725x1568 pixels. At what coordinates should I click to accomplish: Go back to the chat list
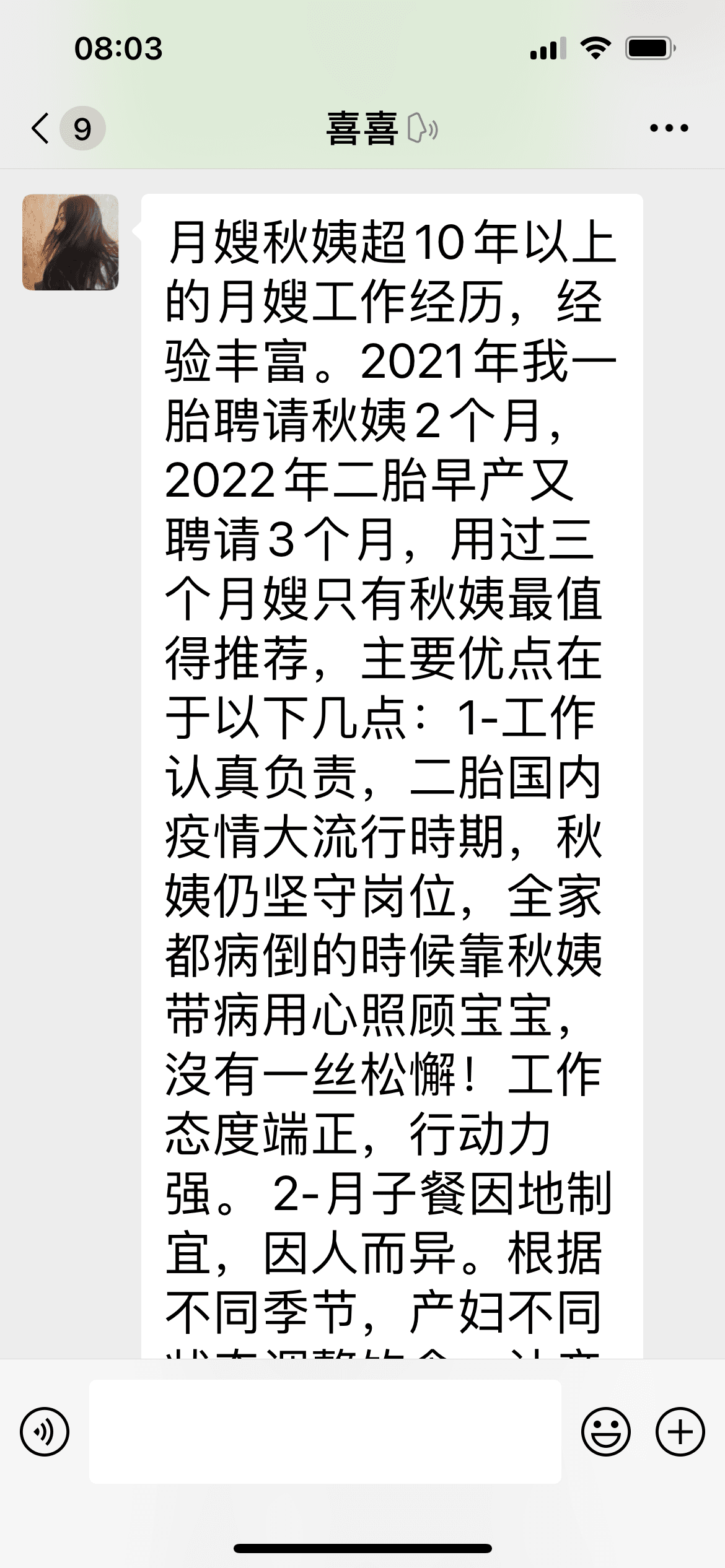42,129
